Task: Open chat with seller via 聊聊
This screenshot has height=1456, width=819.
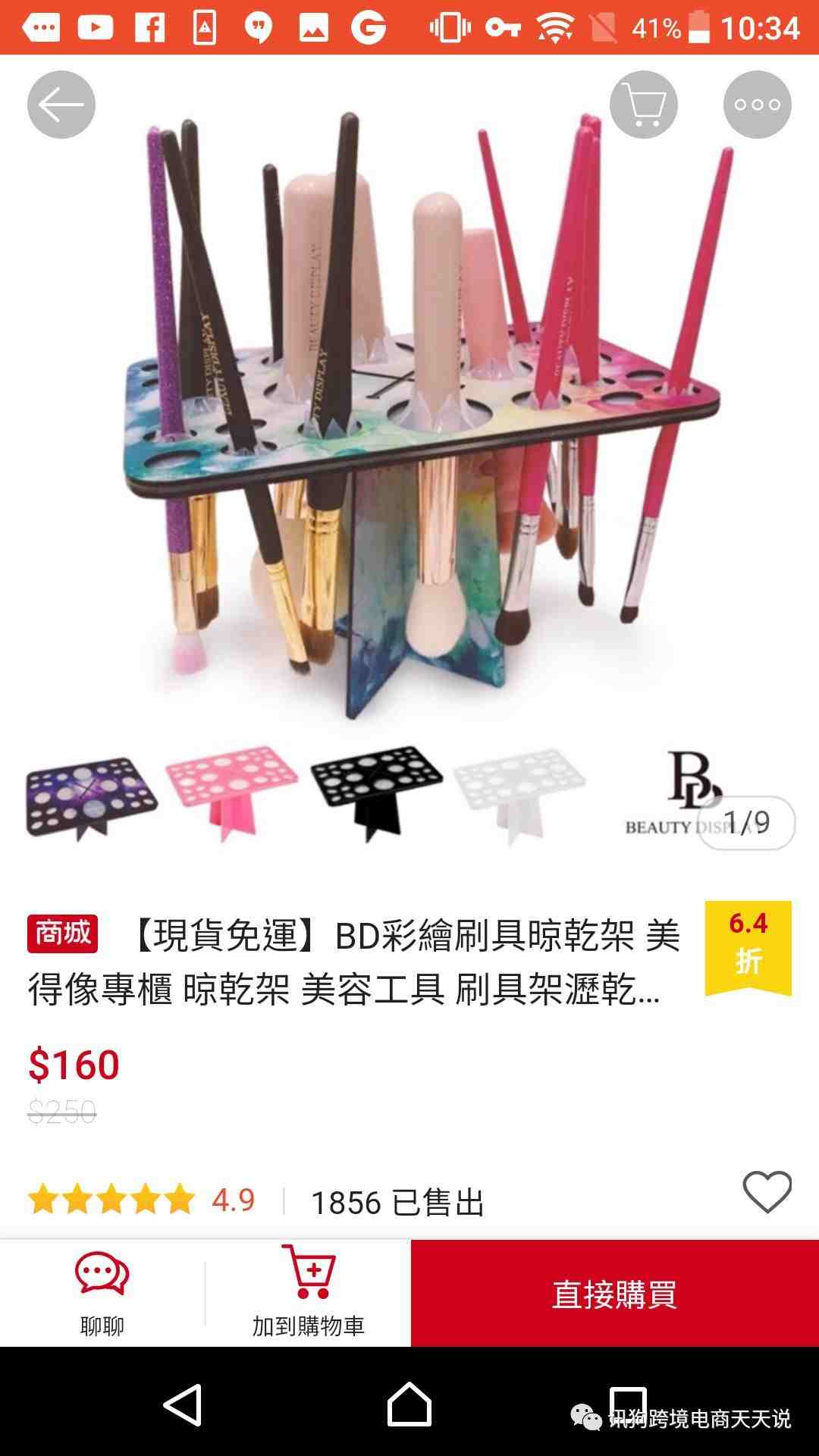Action: (102, 1294)
